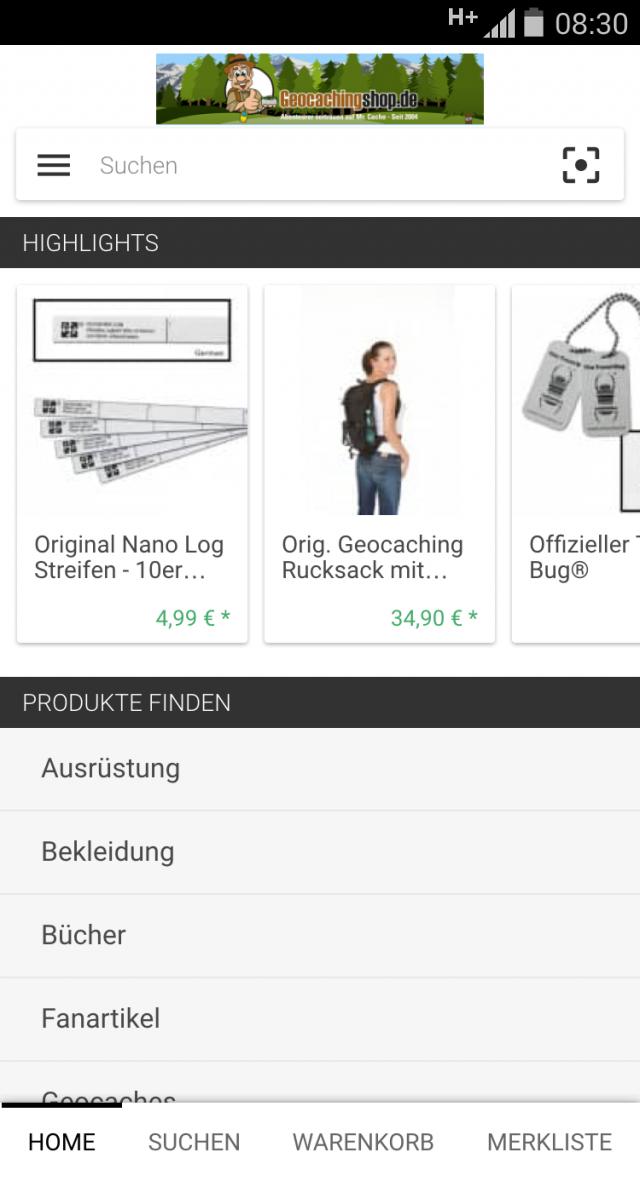Image resolution: width=640 pixels, height=1181 pixels.
Task: Open the Offizieller Bug dog tag product
Action: (578, 463)
